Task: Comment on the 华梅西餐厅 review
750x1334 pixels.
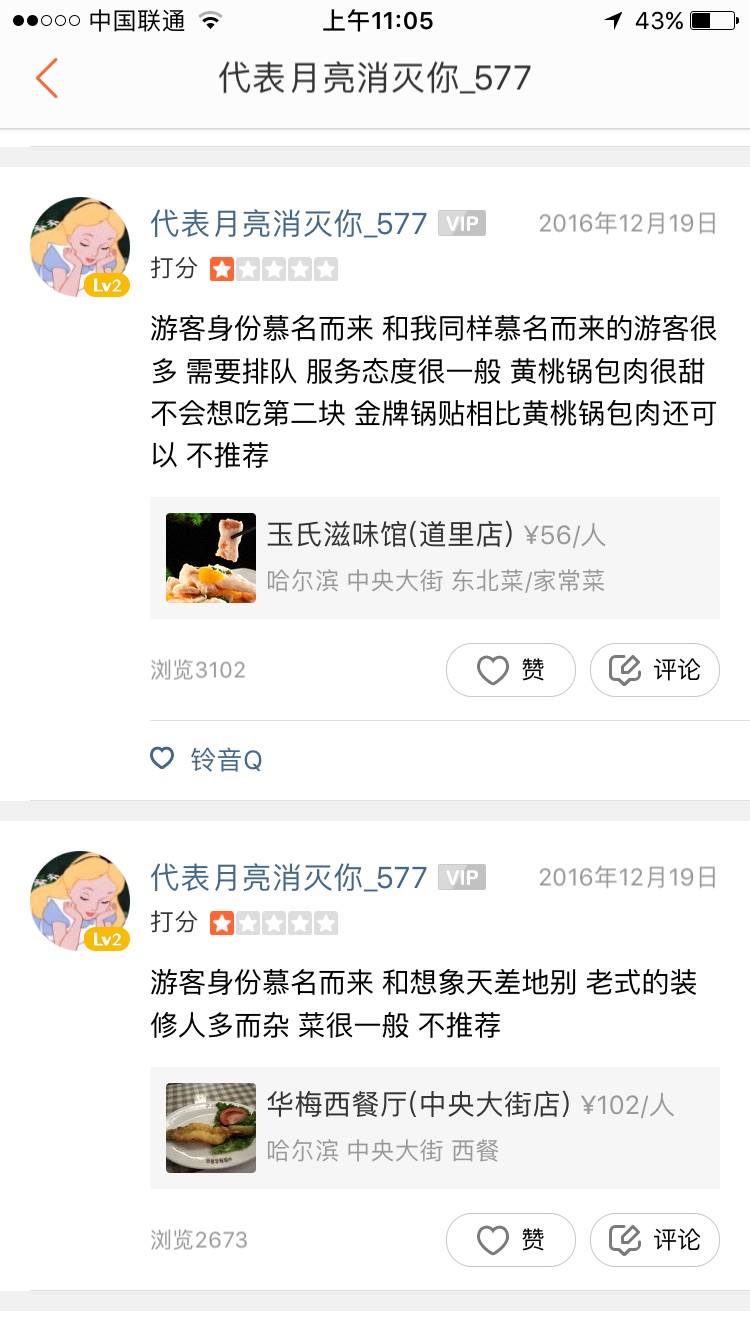Action: pyautogui.click(x=655, y=1240)
